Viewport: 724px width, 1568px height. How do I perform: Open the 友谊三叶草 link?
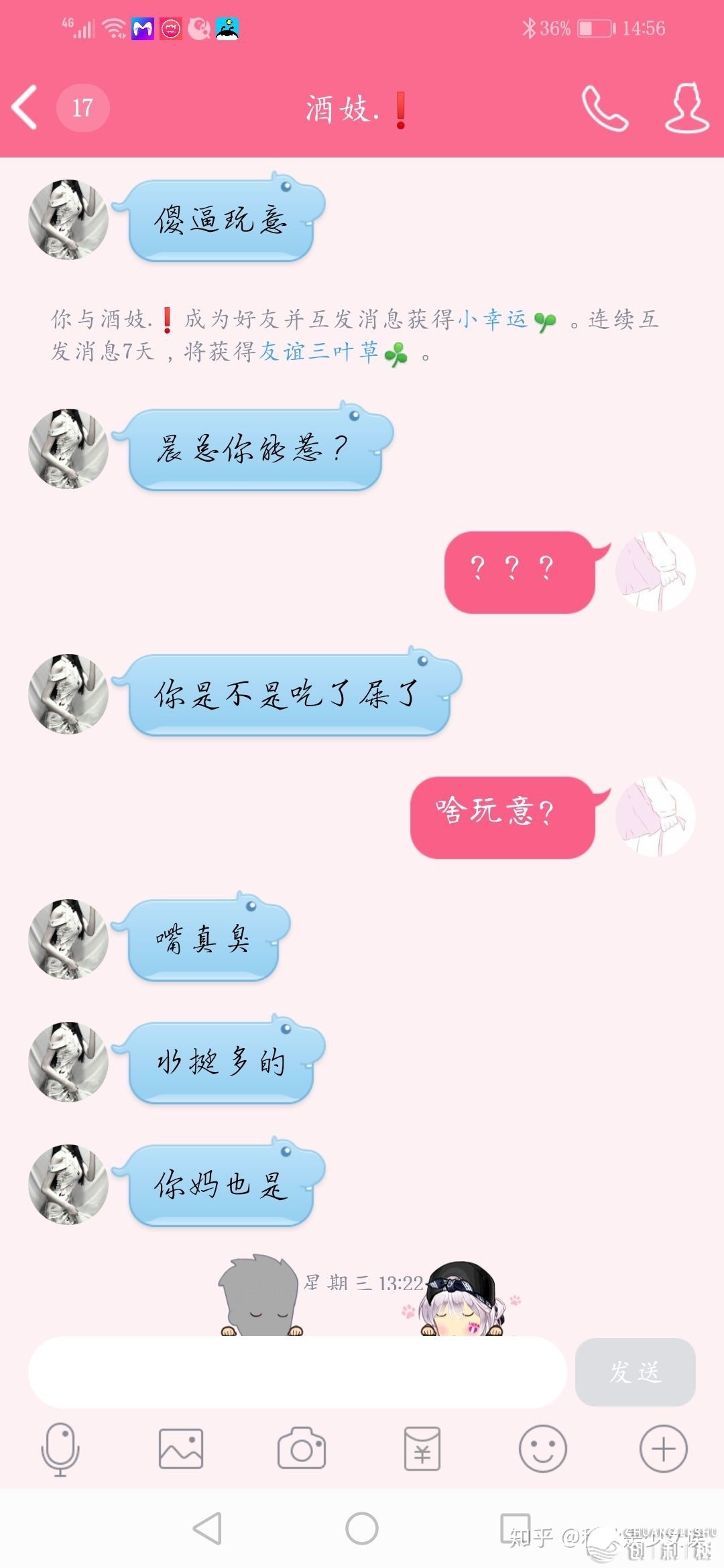(x=319, y=351)
